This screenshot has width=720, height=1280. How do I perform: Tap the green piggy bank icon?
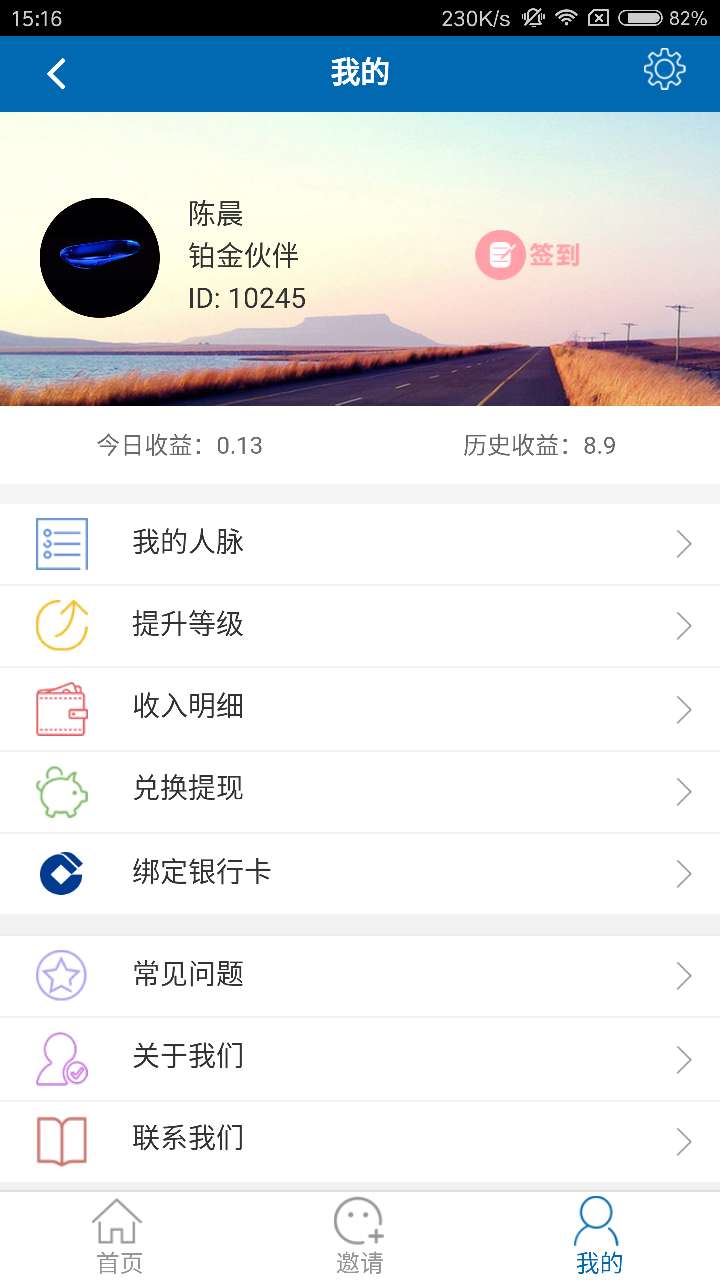pos(61,790)
